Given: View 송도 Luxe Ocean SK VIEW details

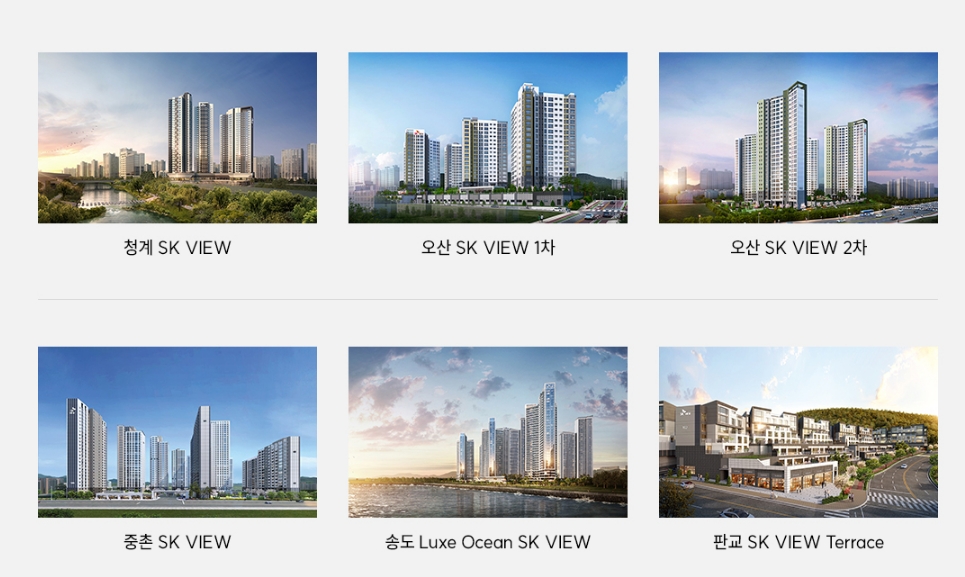Looking at the screenshot, I should click(x=487, y=432).
